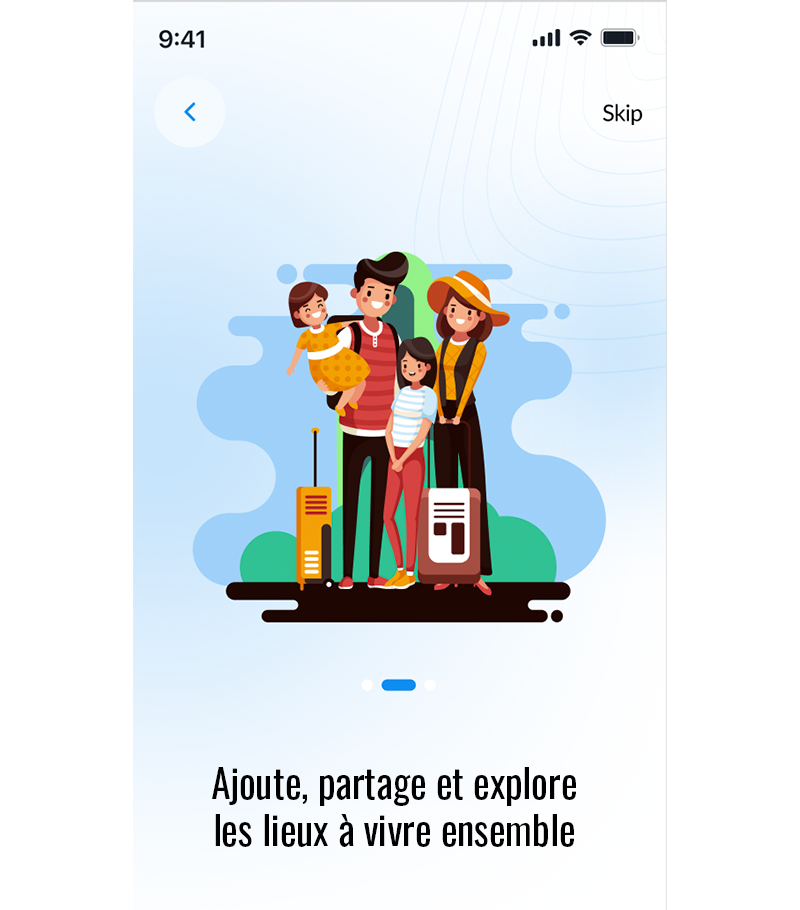Skip the onboarding intro
The height and width of the screenshot is (910, 800).
point(622,113)
